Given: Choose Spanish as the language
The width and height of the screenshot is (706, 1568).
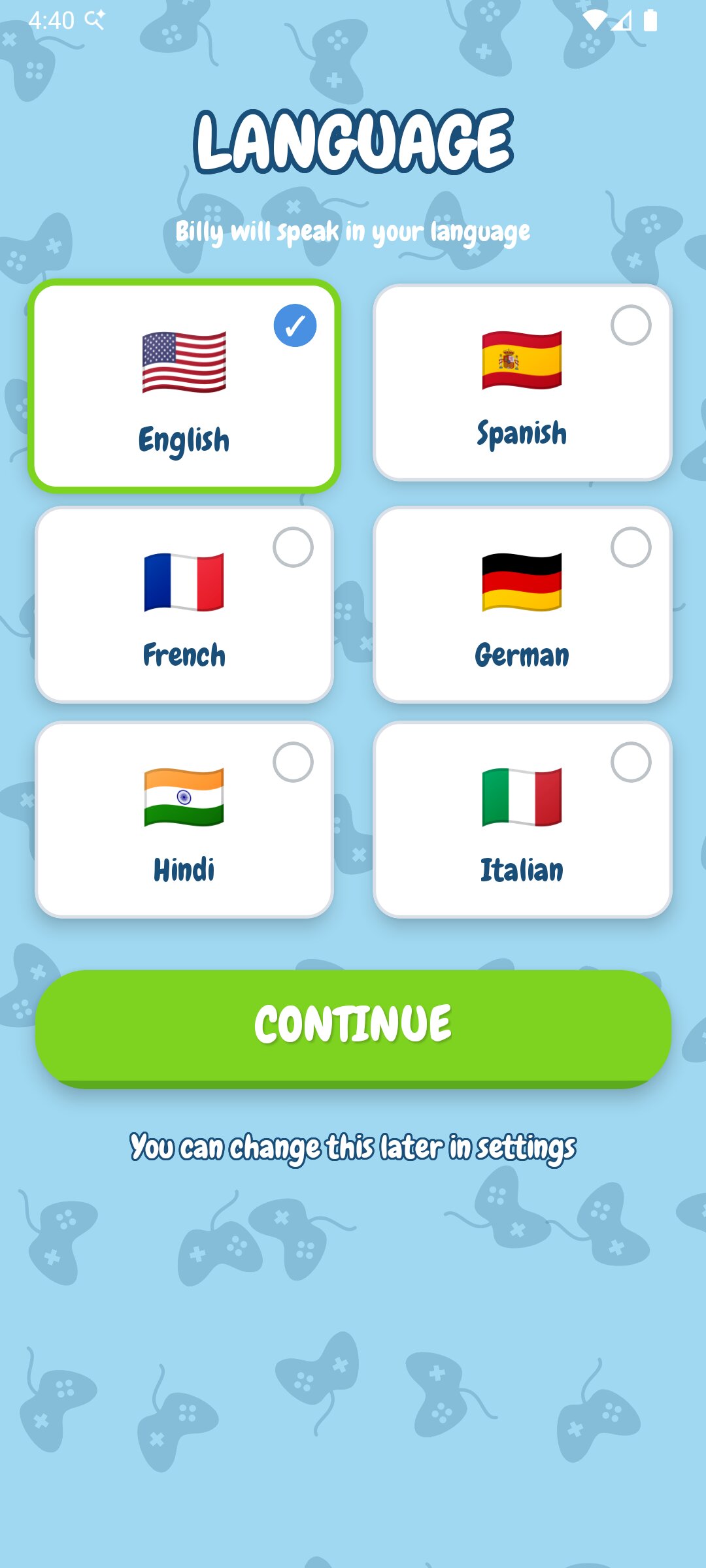Looking at the screenshot, I should pyautogui.click(x=522, y=383).
